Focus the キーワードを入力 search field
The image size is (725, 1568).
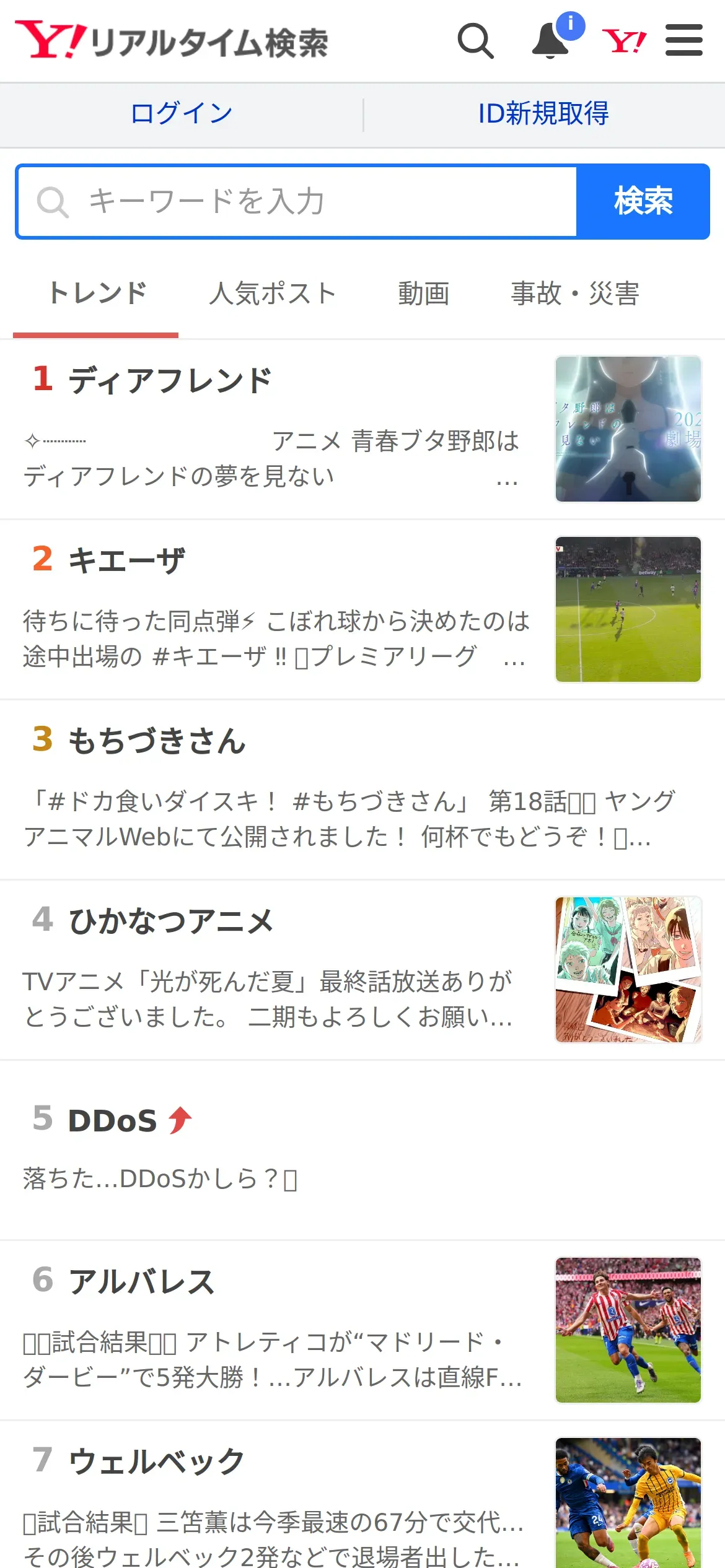(297, 202)
